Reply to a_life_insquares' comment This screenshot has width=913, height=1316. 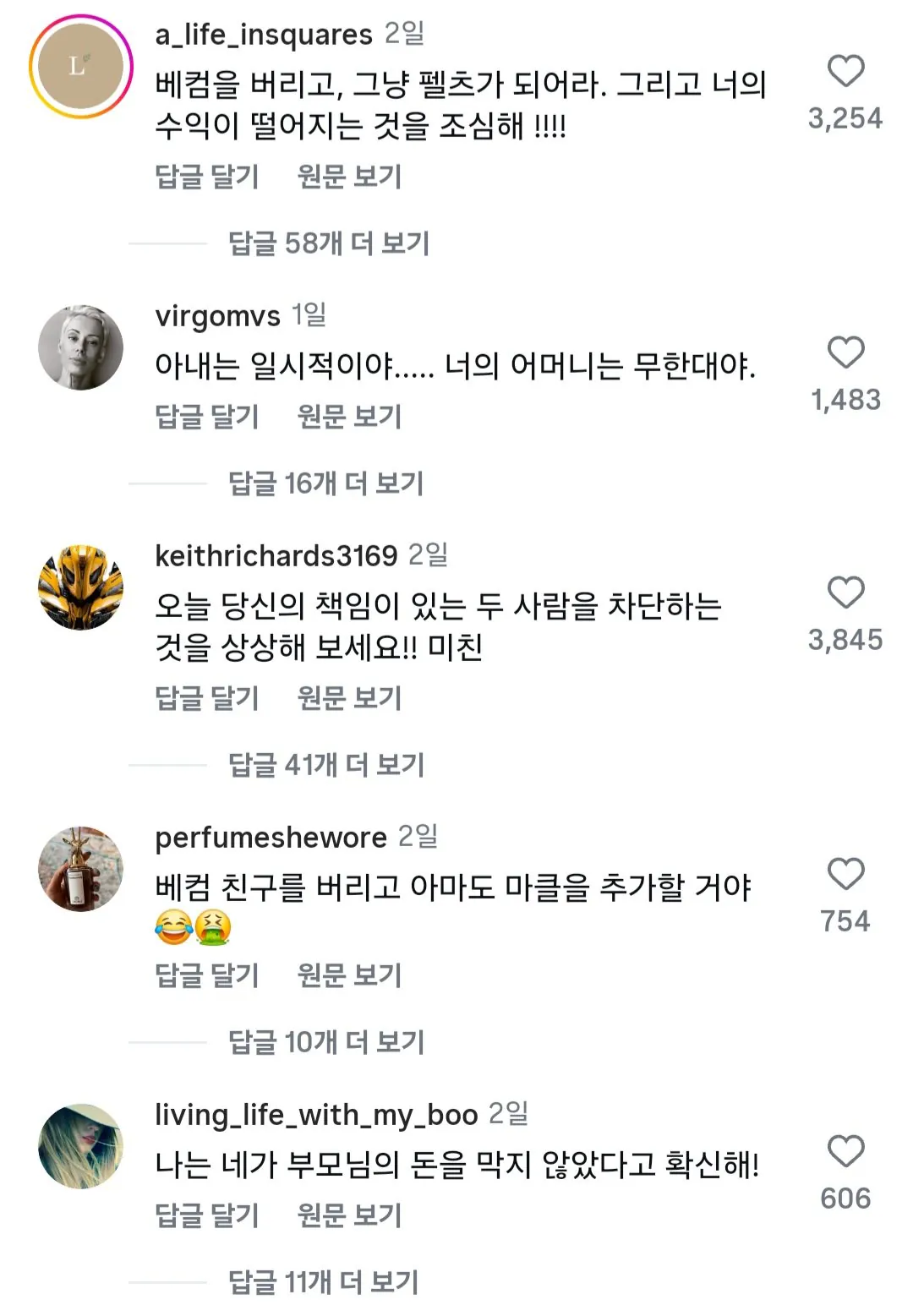[207, 177]
